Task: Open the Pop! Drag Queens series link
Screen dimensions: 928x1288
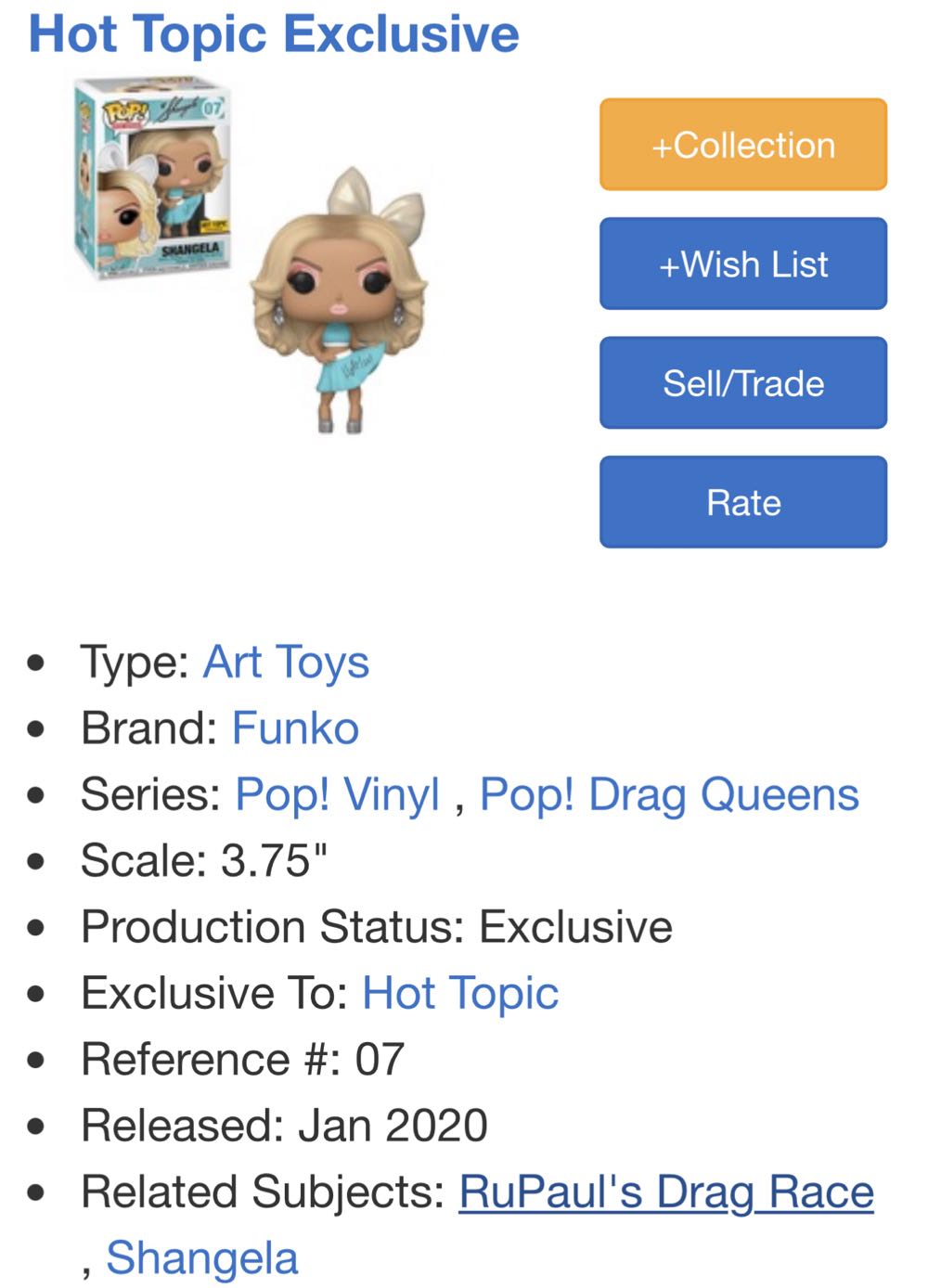Action: (668, 793)
